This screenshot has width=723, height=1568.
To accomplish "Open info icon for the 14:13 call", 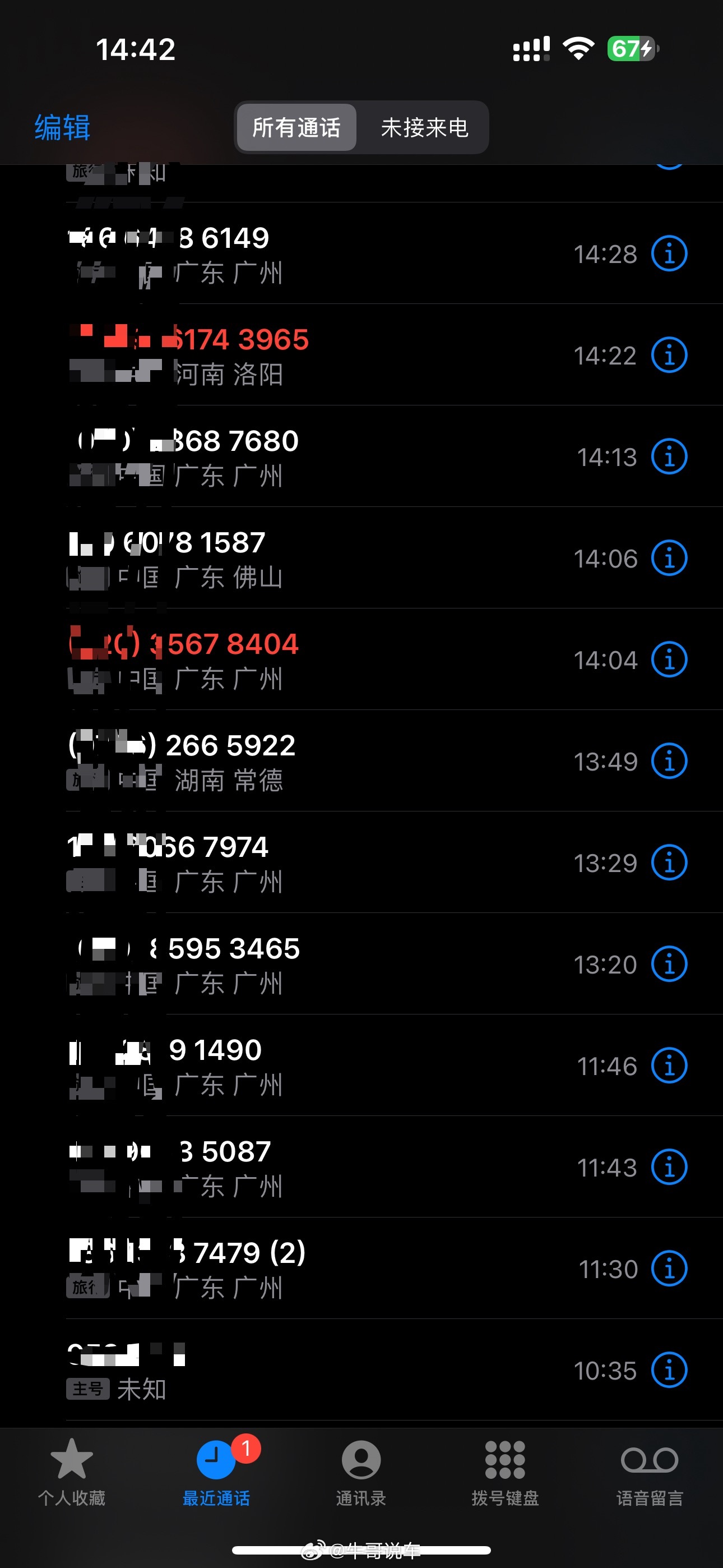I will pyautogui.click(x=669, y=457).
